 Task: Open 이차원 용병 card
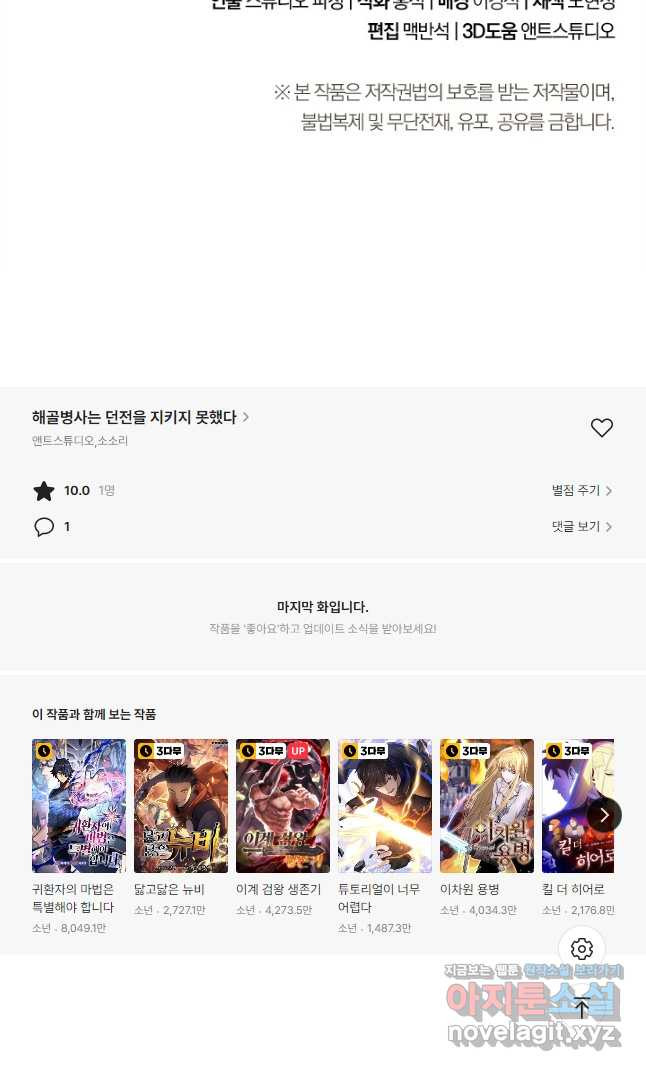coord(487,806)
